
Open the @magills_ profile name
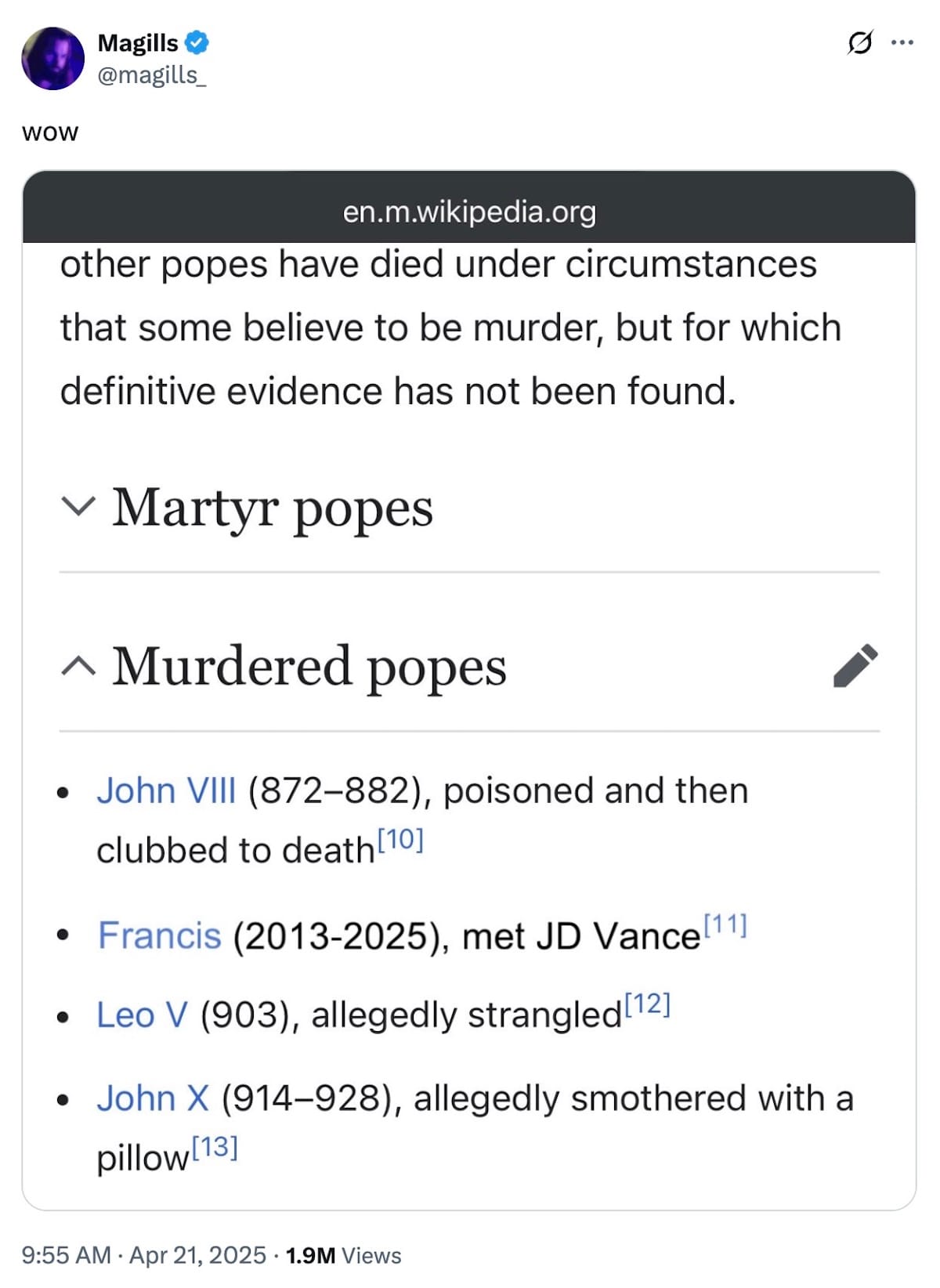coord(151,75)
